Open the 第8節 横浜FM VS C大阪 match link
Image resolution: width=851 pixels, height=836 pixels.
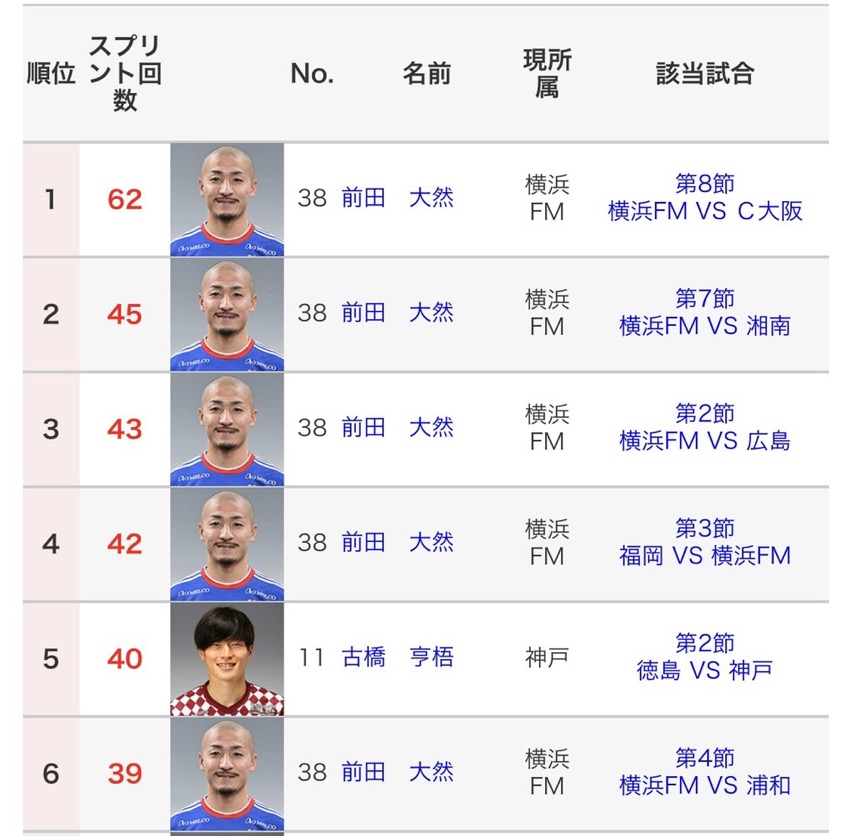705,199
